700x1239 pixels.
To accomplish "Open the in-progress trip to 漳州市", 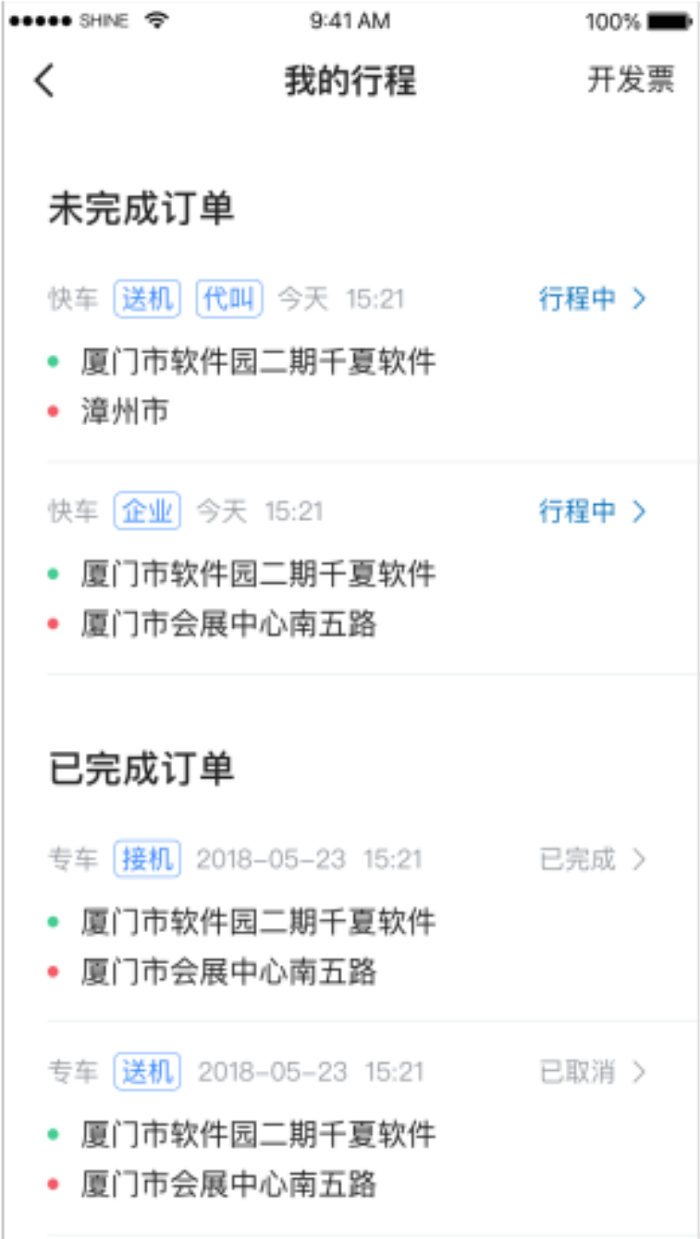I will point(592,298).
